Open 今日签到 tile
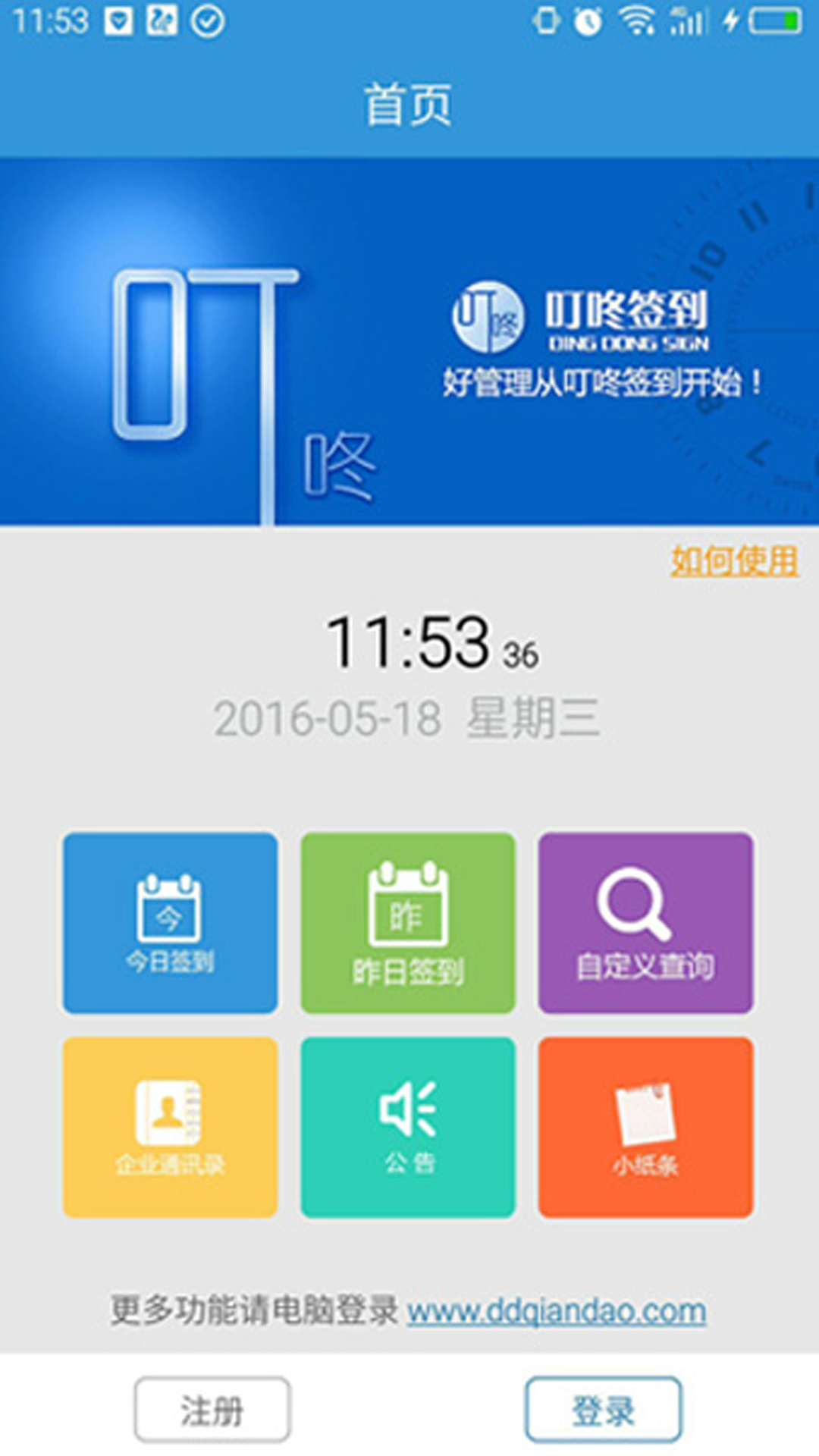This screenshot has width=819, height=1456. (170, 923)
